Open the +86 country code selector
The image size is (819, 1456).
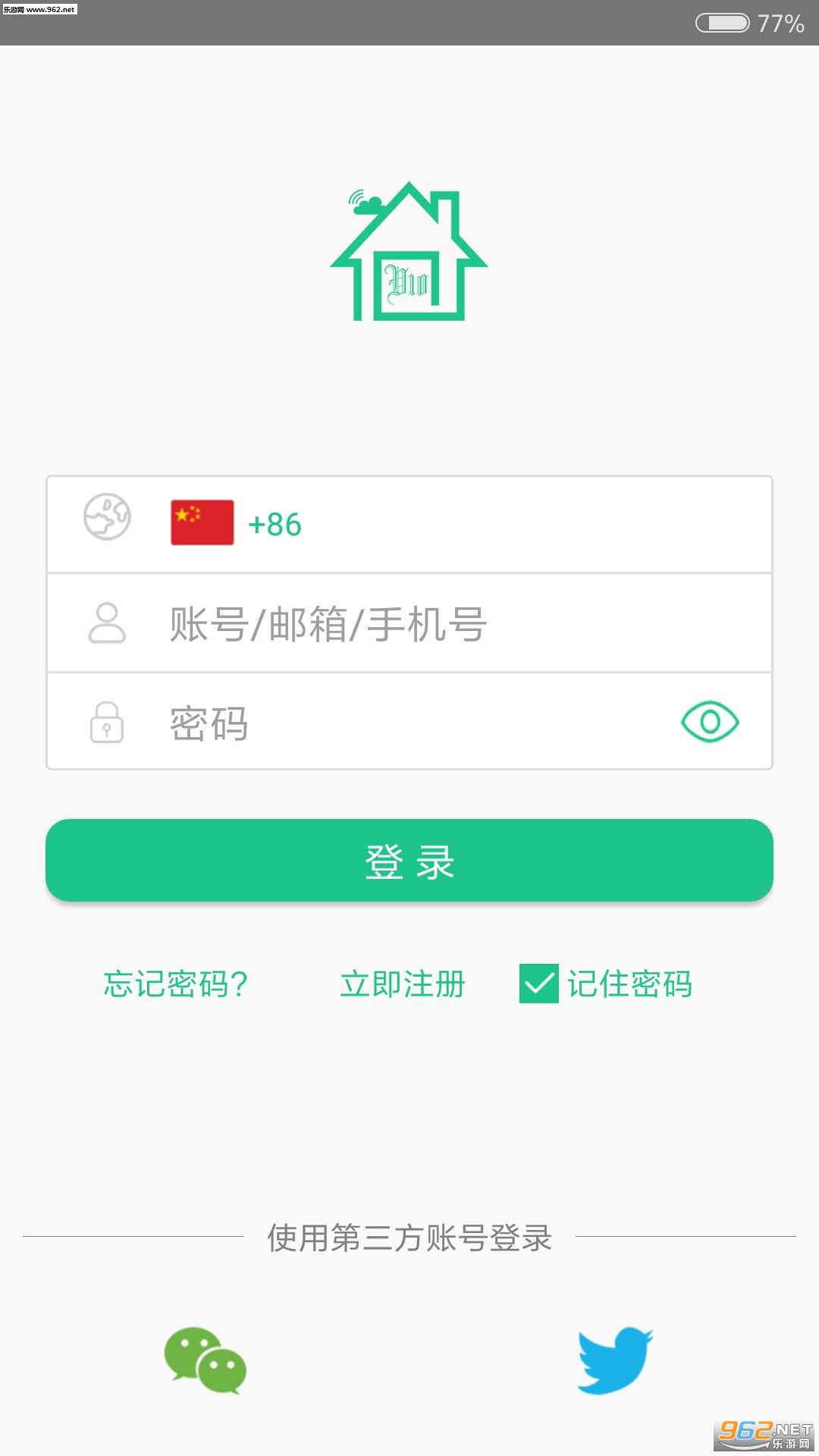(409, 524)
